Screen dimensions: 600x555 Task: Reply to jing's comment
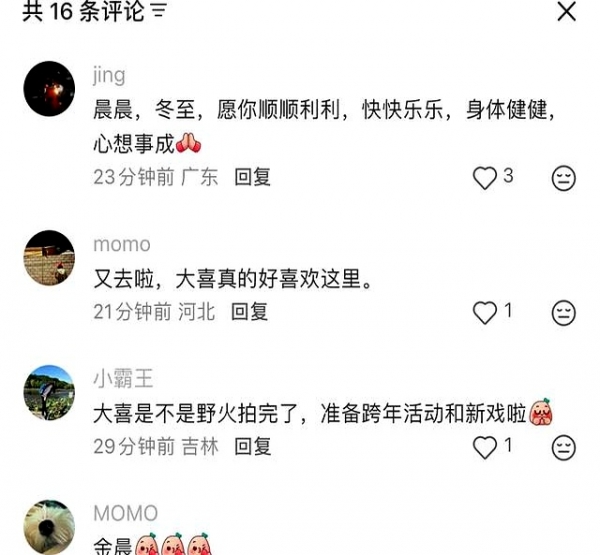coord(252,177)
